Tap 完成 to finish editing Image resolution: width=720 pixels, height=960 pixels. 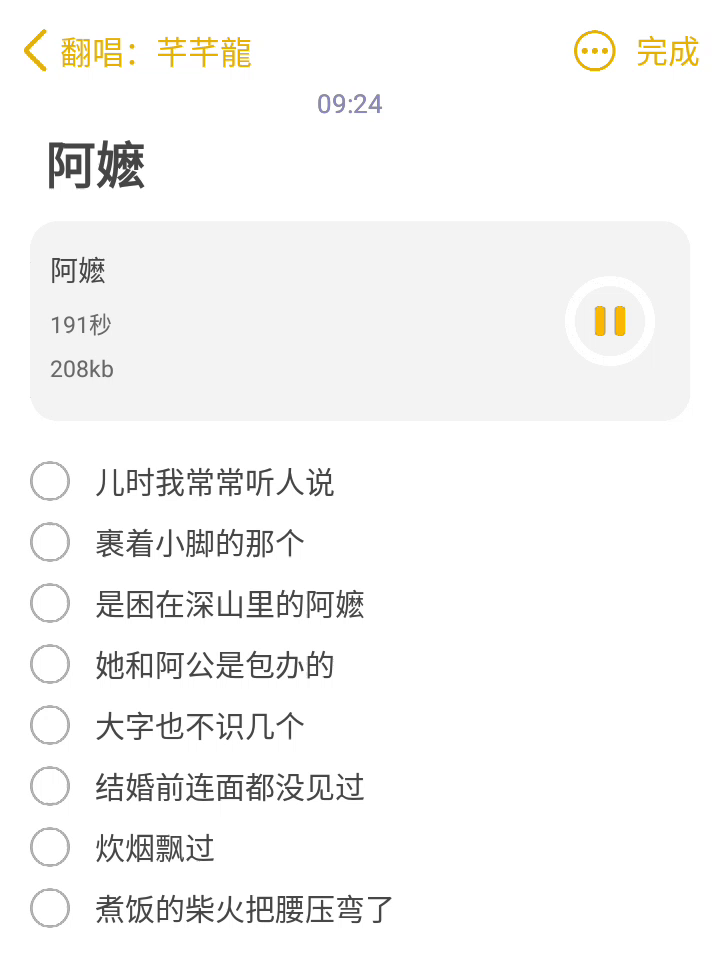[667, 51]
